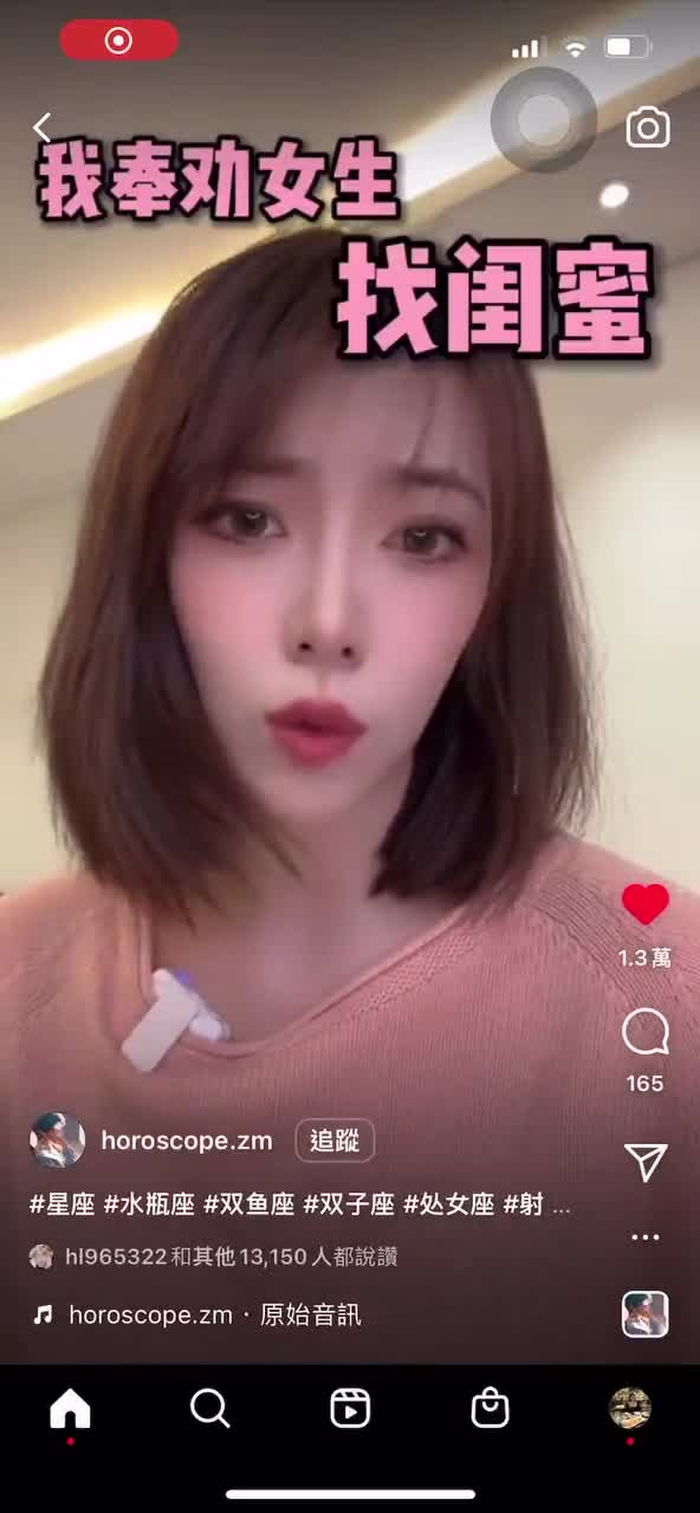Open the audio thumbnail for this reel
The width and height of the screenshot is (700, 1513).
(x=645, y=1314)
